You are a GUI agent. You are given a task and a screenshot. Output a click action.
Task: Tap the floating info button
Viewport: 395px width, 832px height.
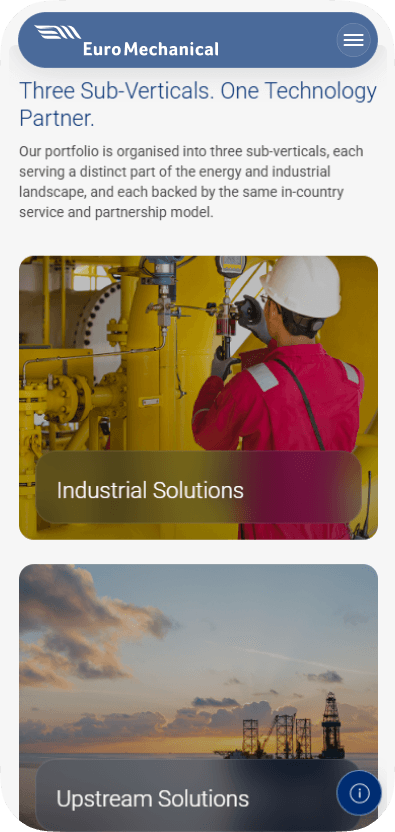coord(359,793)
